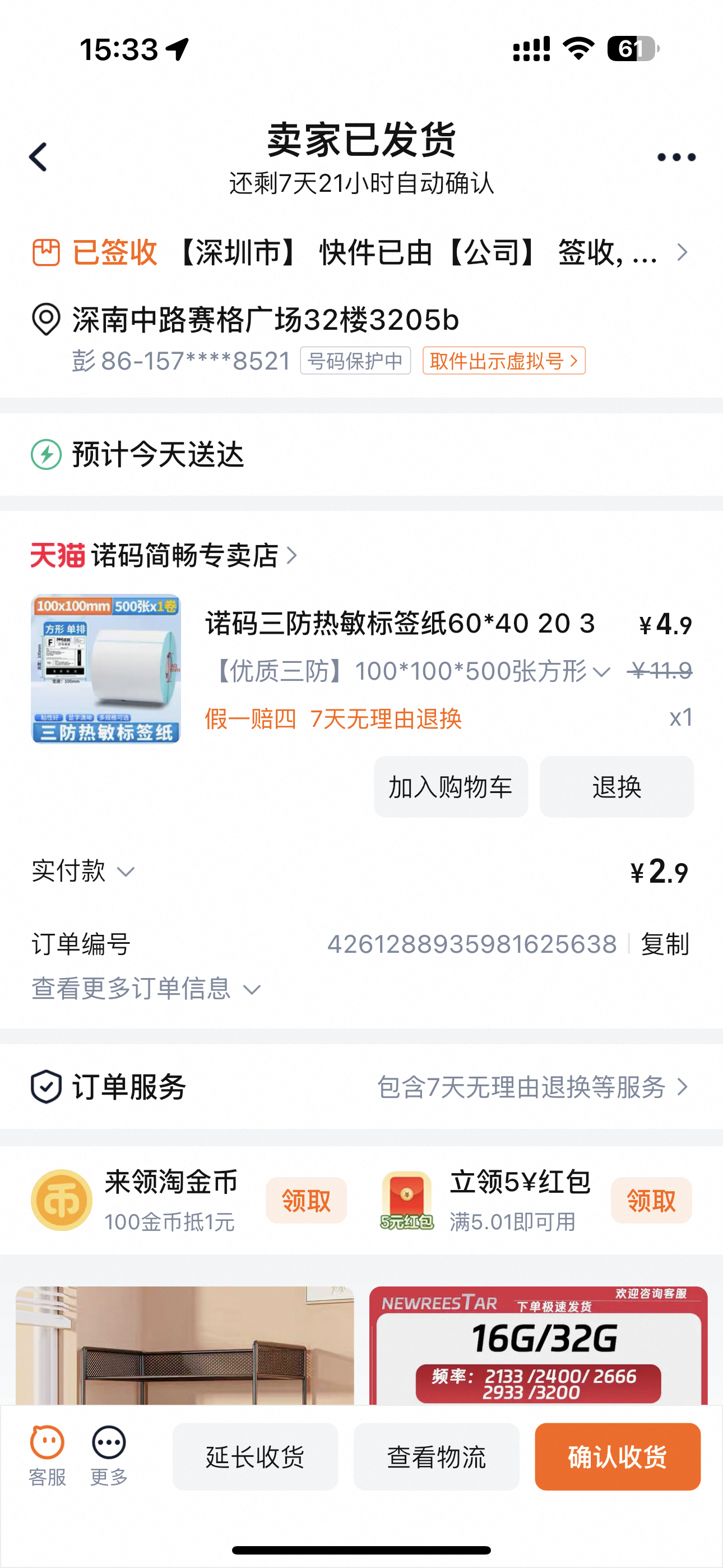Viewport: 723px width, 1568px height.
Task: Tap 退换 to request a return
Action: [x=616, y=787]
